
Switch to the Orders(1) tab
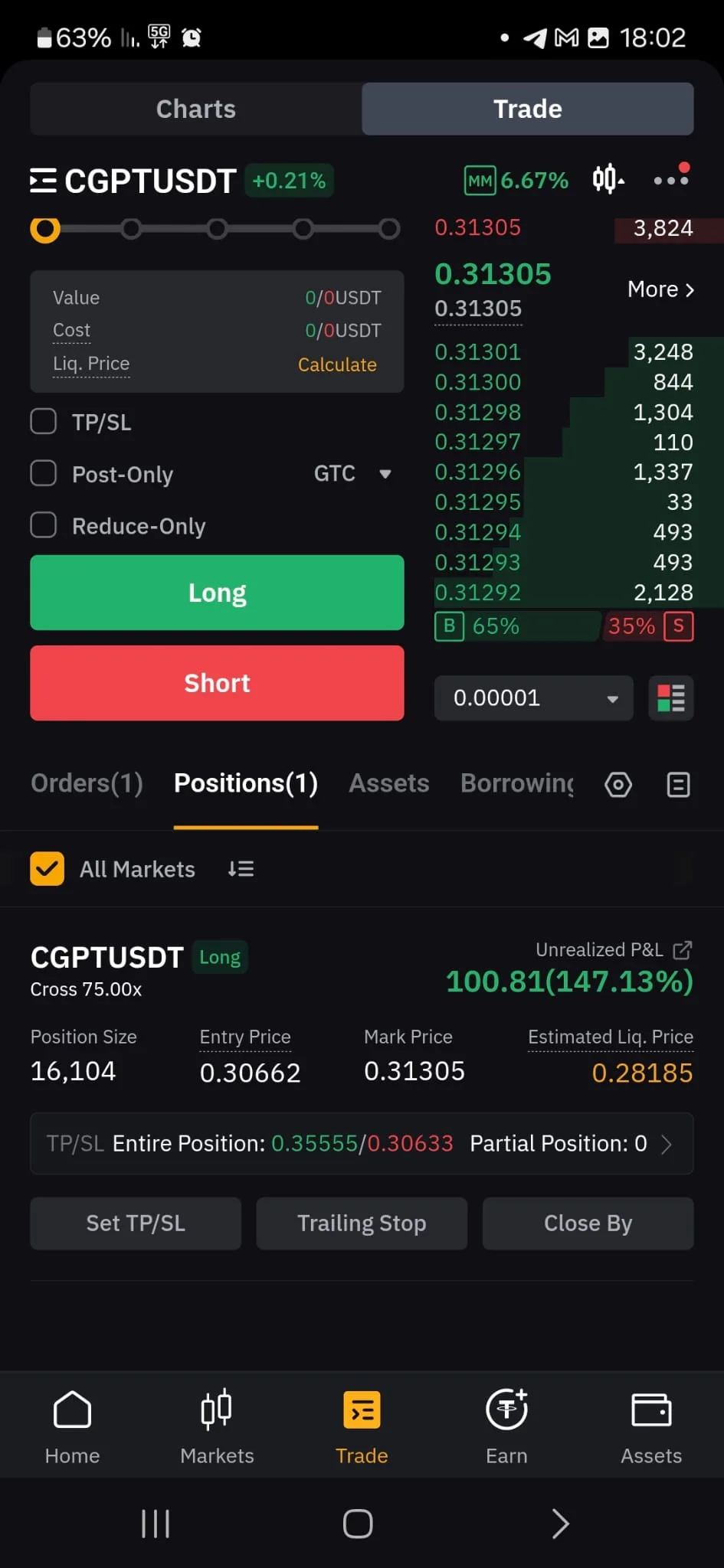(87, 783)
